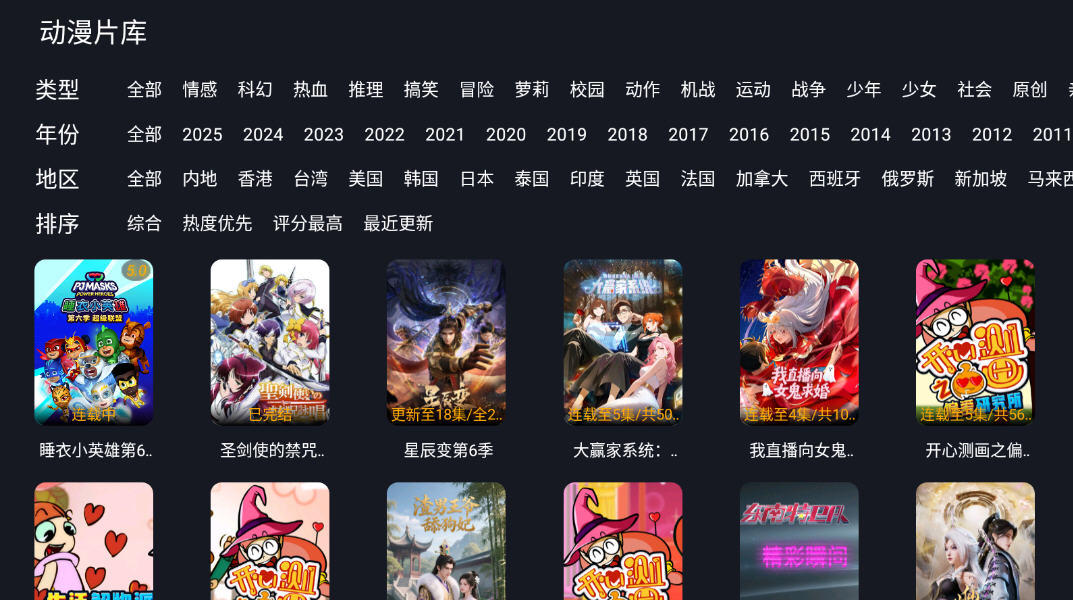Open 睡衣小英雄第6季 card
This screenshot has height=600, width=1073.
click(94, 343)
